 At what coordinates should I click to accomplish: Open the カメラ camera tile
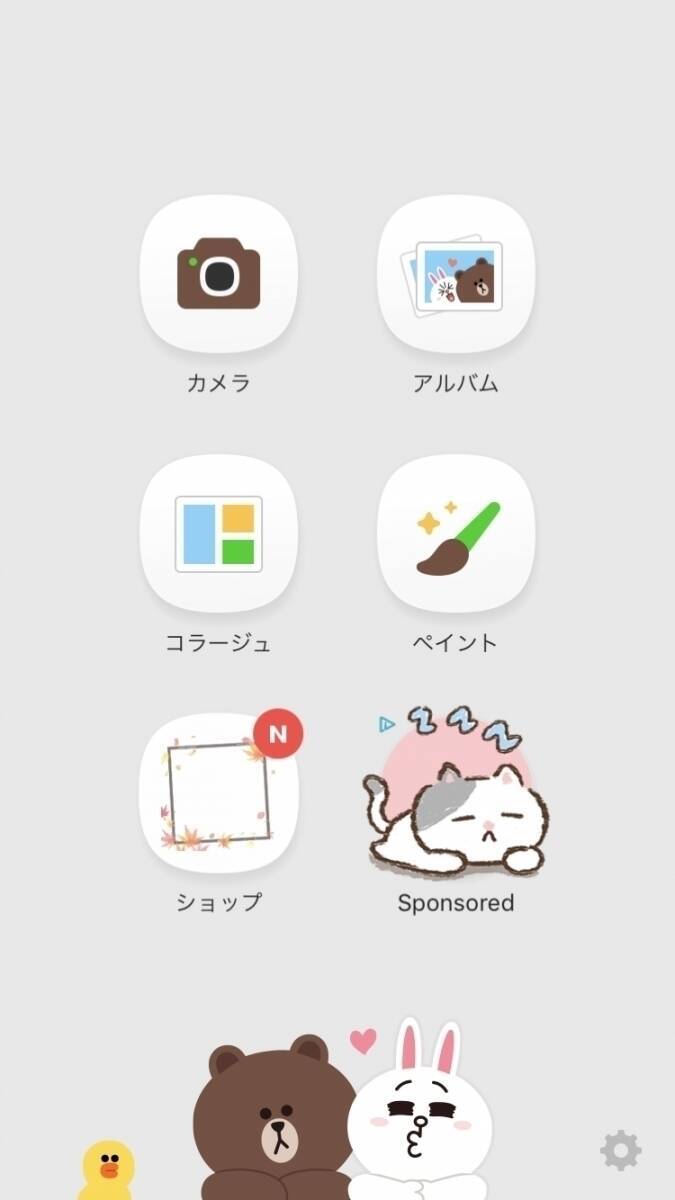pos(218,273)
